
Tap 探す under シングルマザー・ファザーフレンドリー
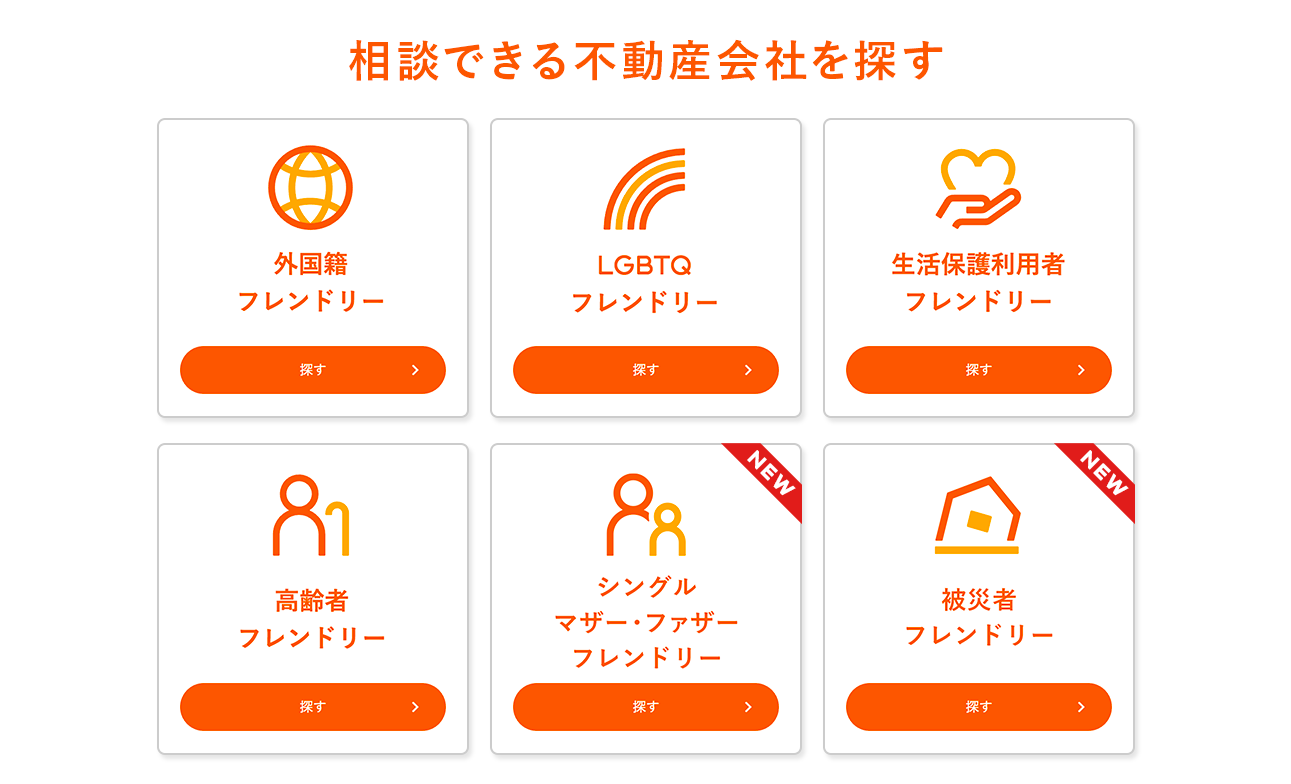coord(645,707)
